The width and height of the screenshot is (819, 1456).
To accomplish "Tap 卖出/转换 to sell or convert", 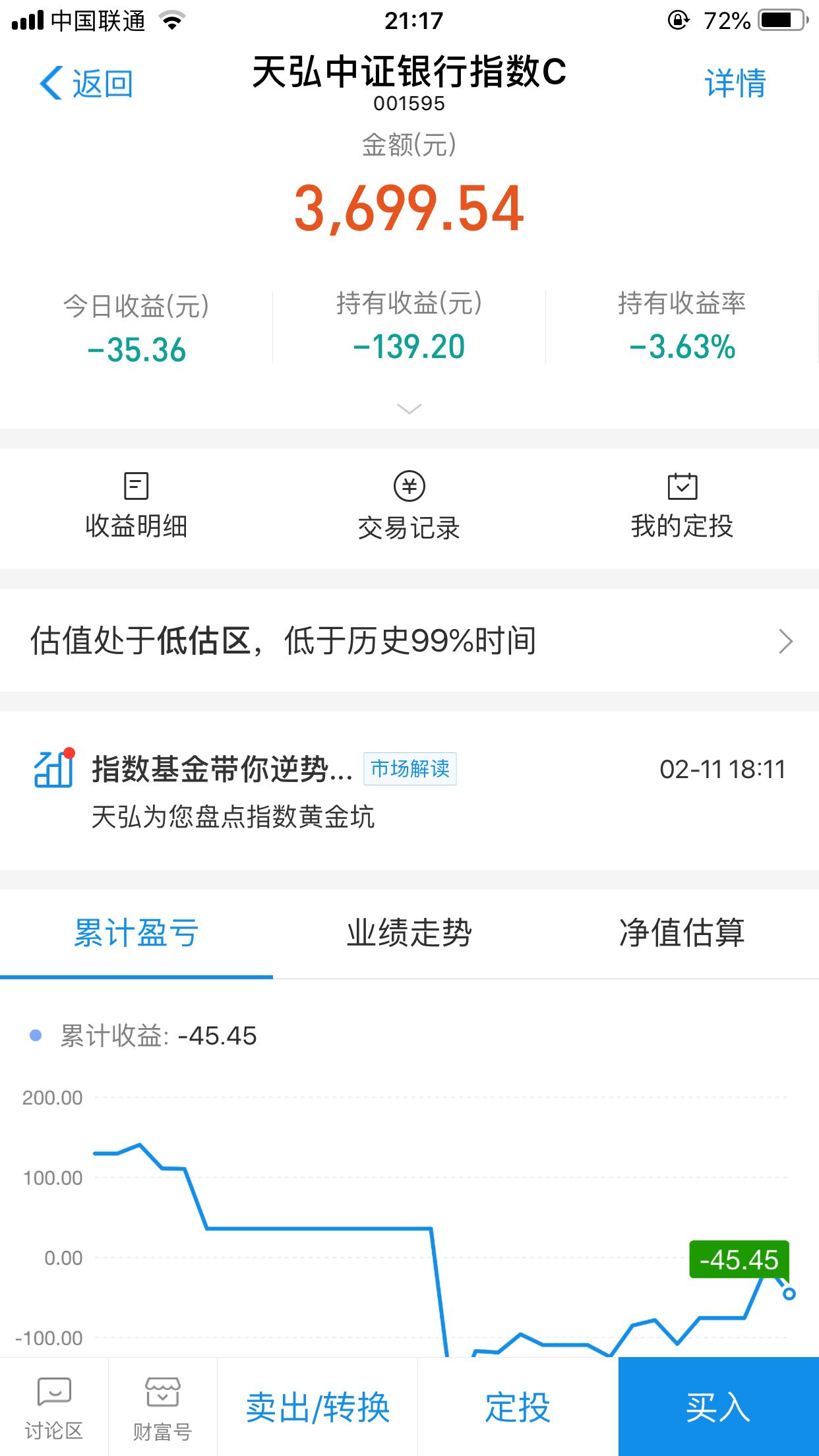I will coord(318,1407).
